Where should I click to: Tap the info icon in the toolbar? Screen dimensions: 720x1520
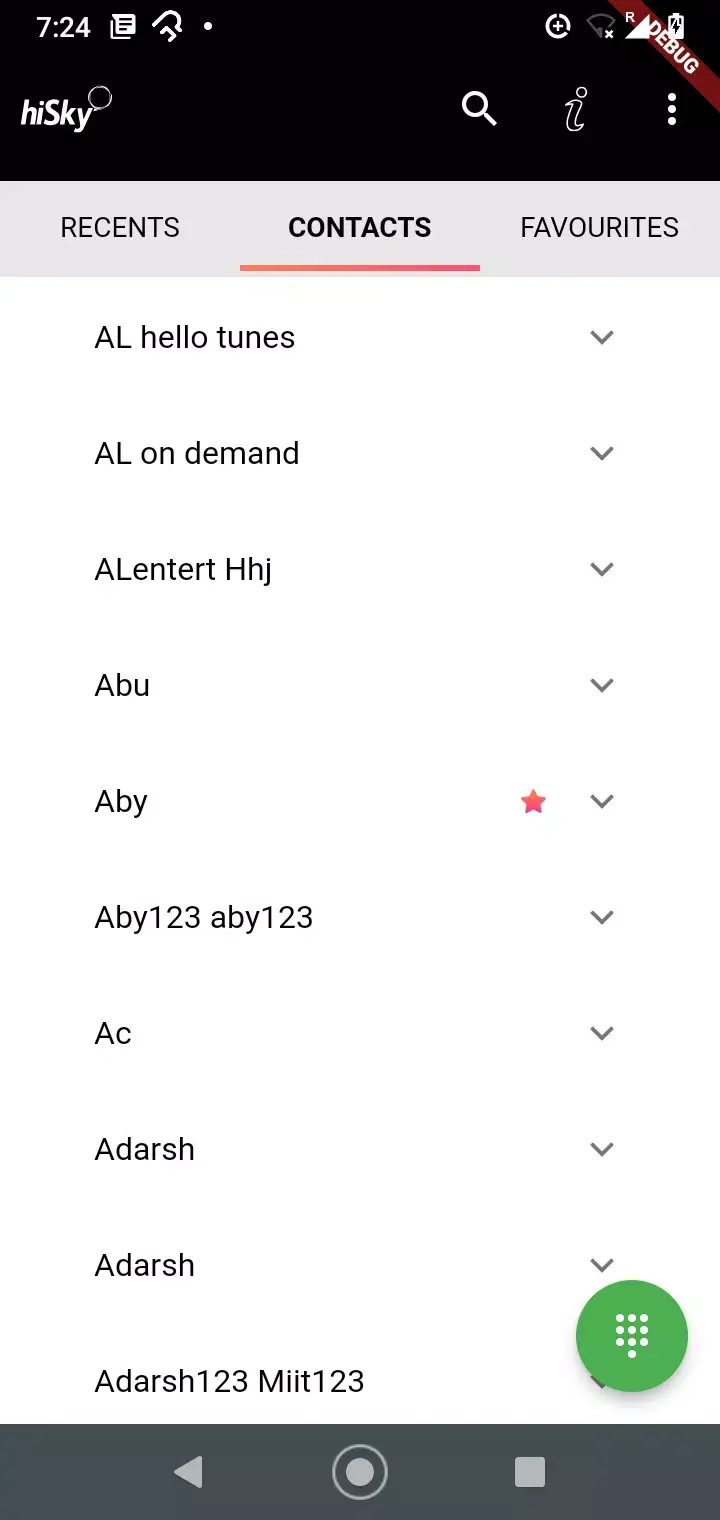pos(575,110)
